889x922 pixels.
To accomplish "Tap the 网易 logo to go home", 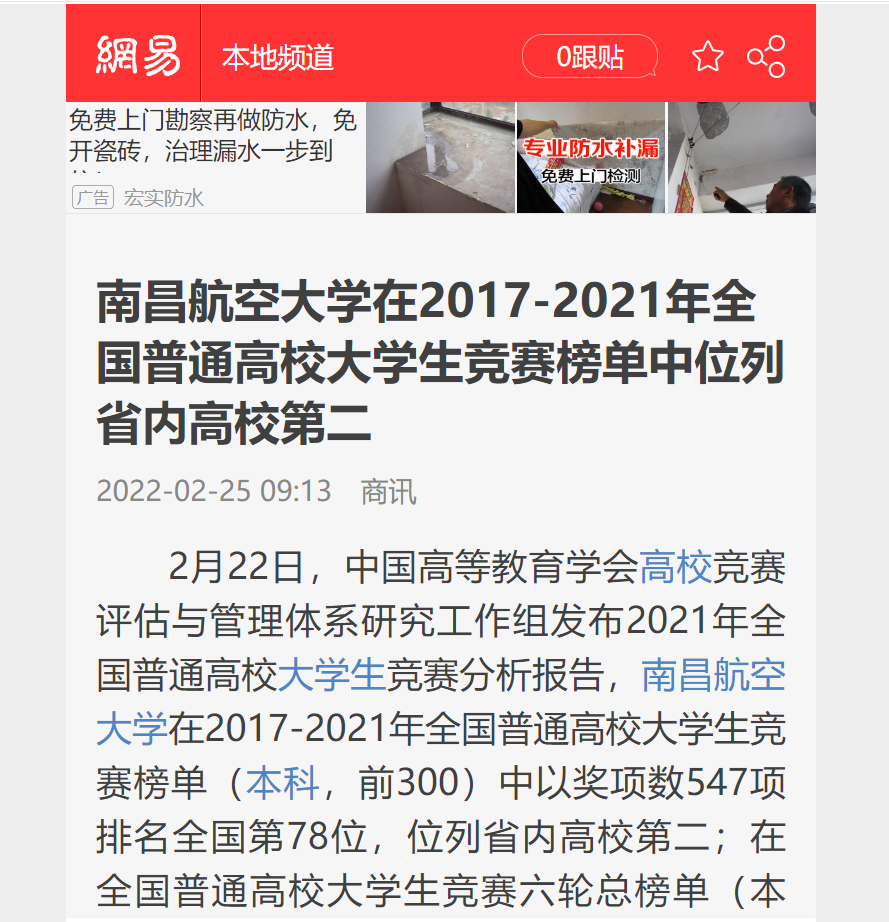I will (x=137, y=56).
